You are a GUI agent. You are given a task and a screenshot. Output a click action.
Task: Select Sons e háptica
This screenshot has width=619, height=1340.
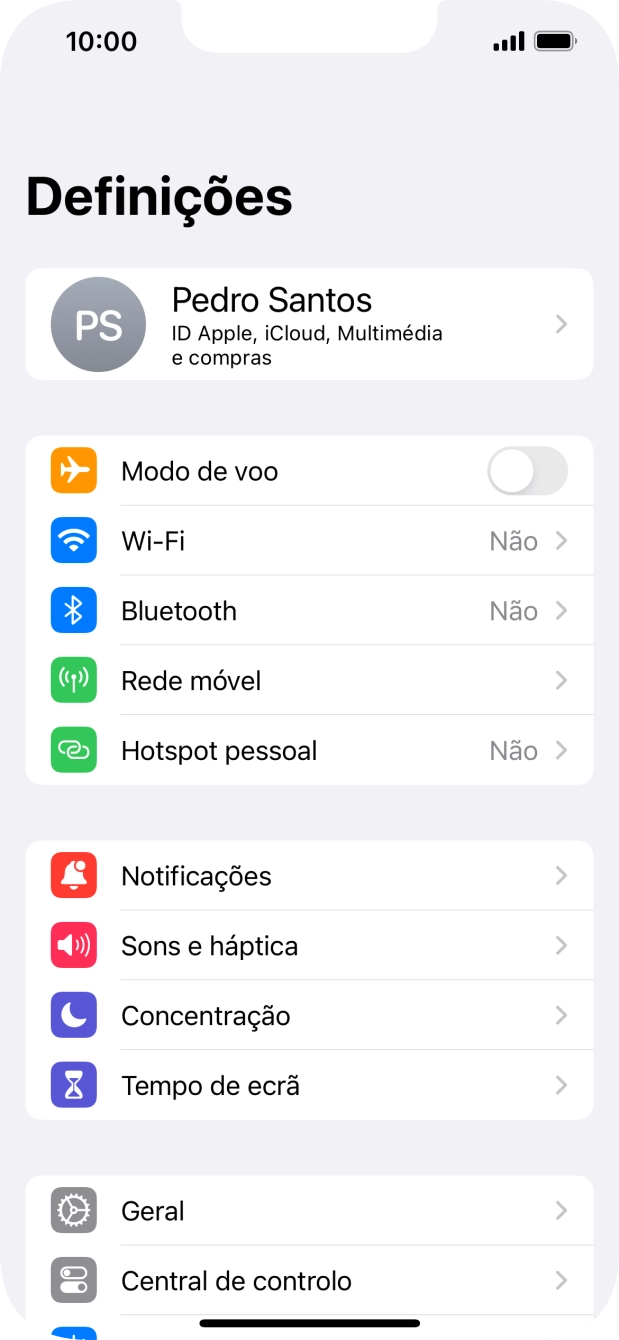[x=309, y=946]
